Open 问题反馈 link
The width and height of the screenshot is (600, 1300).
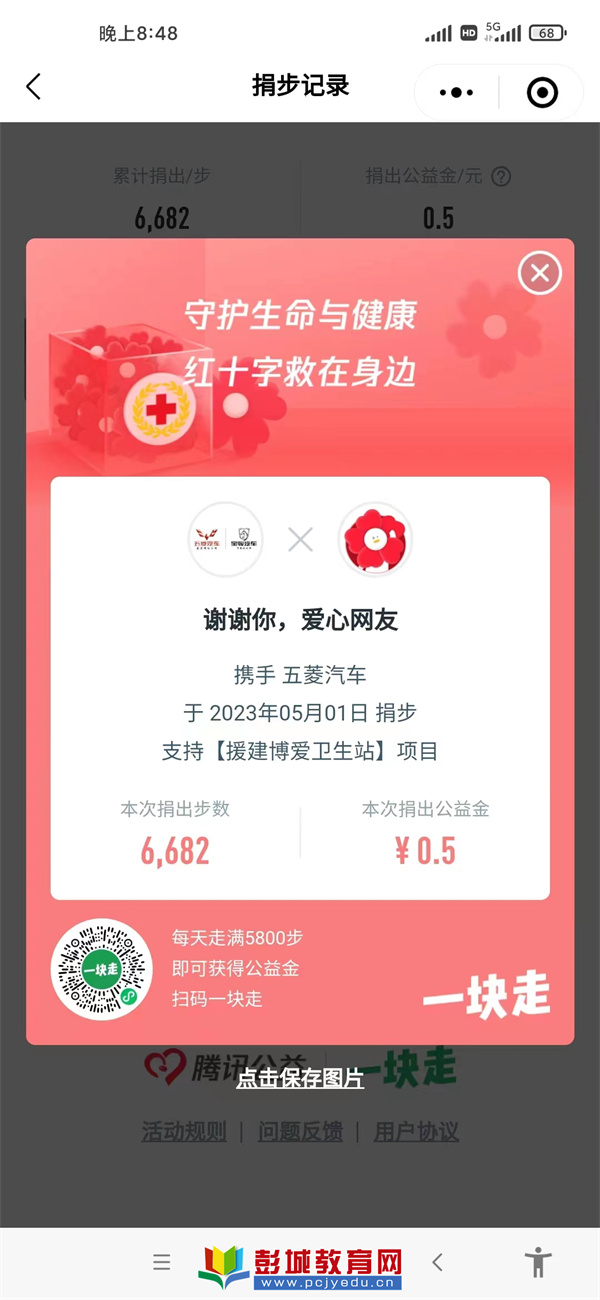(x=300, y=1132)
